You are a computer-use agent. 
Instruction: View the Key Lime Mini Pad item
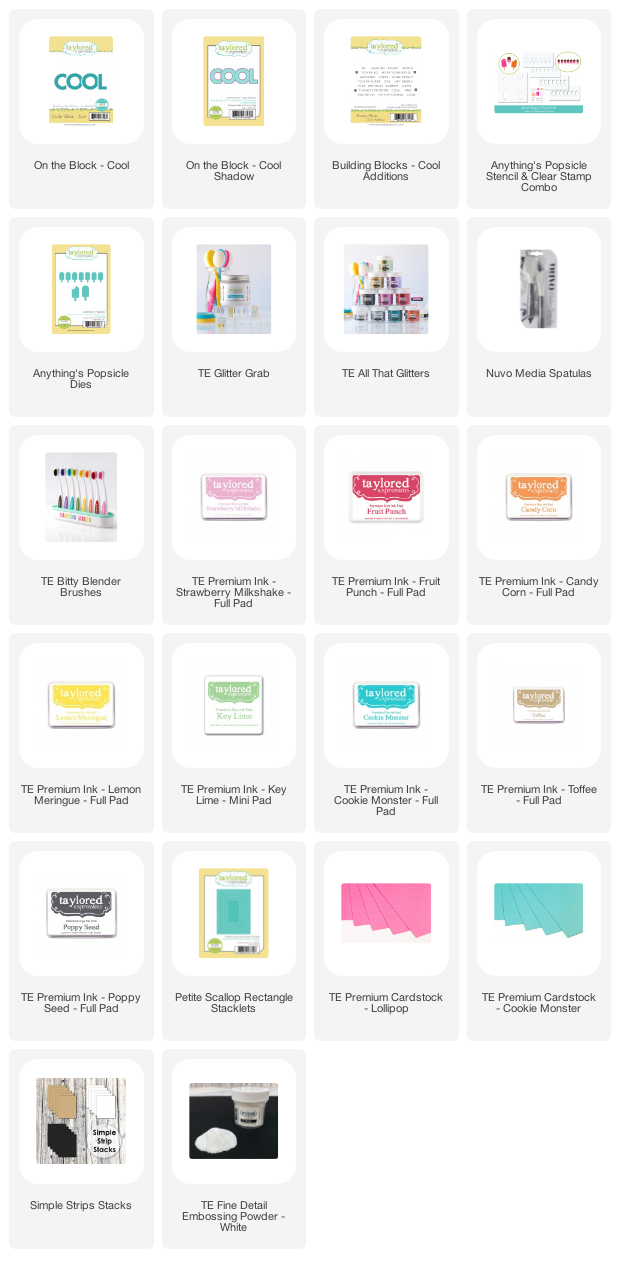[234, 733]
